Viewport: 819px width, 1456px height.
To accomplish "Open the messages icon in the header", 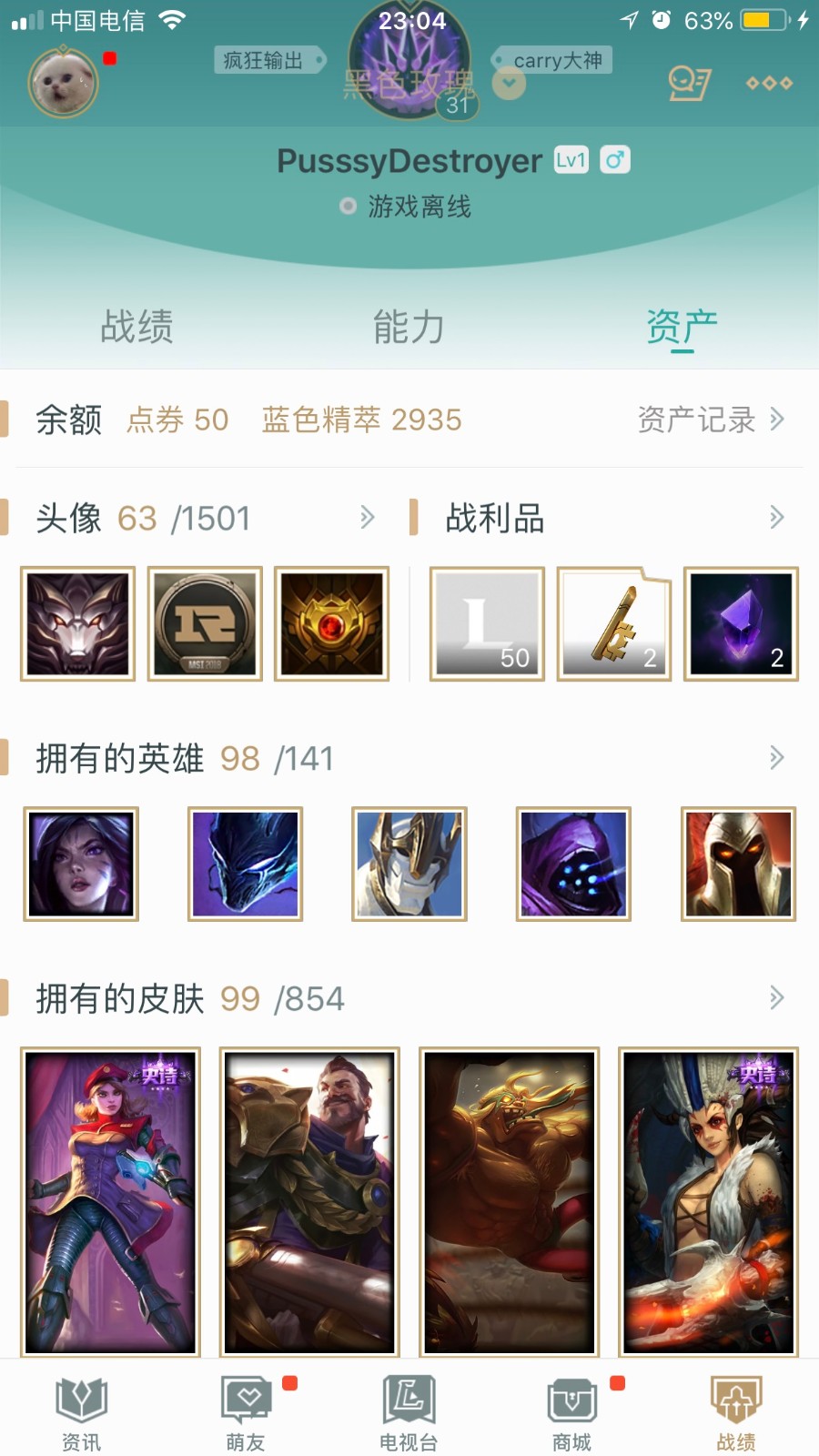I will 688,83.
